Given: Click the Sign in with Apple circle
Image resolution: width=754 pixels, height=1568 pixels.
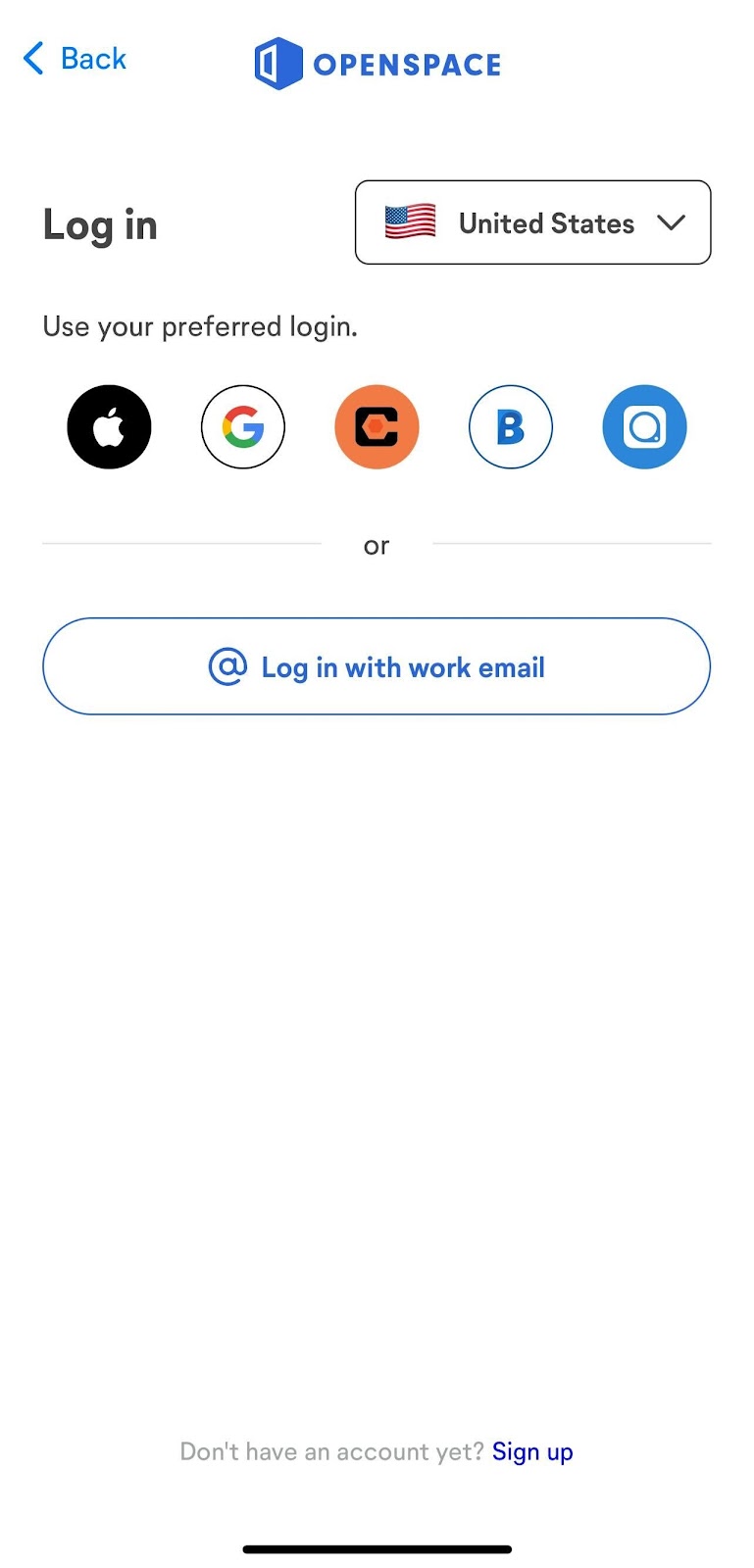Looking at the screenshot, I should (x=109, y=426).
